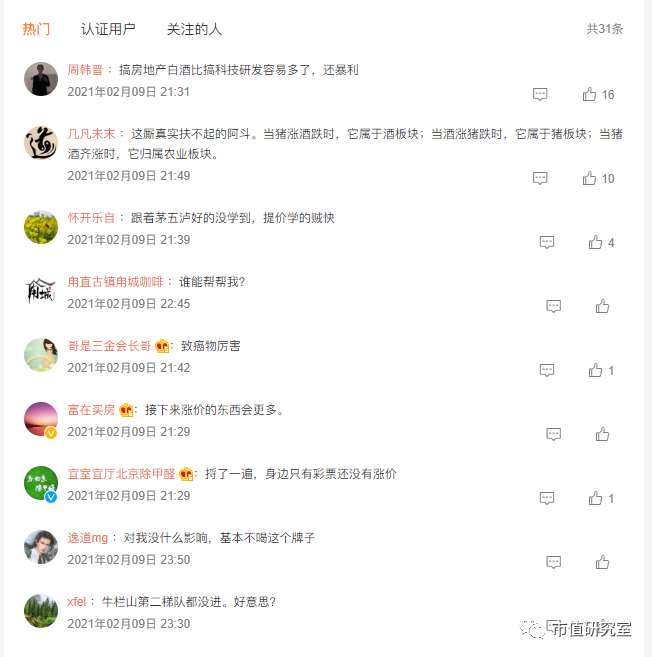Like 富在买房's comment
Image resolution: width=652 pixels, height=657 pixels.
pyautogui.click(x=602, y=434)
